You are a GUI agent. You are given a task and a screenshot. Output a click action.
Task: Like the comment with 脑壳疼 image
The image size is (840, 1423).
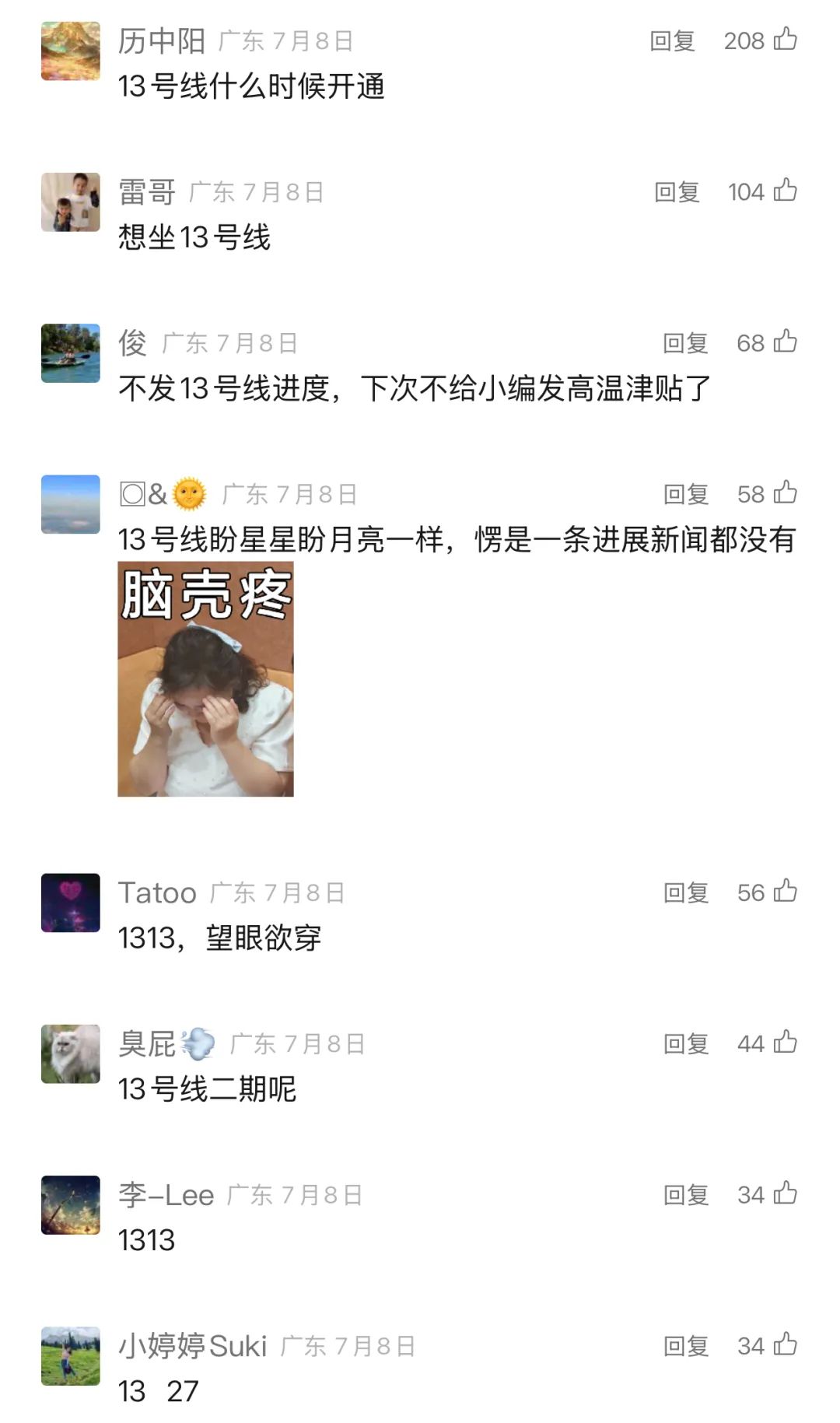click(785, 492)
